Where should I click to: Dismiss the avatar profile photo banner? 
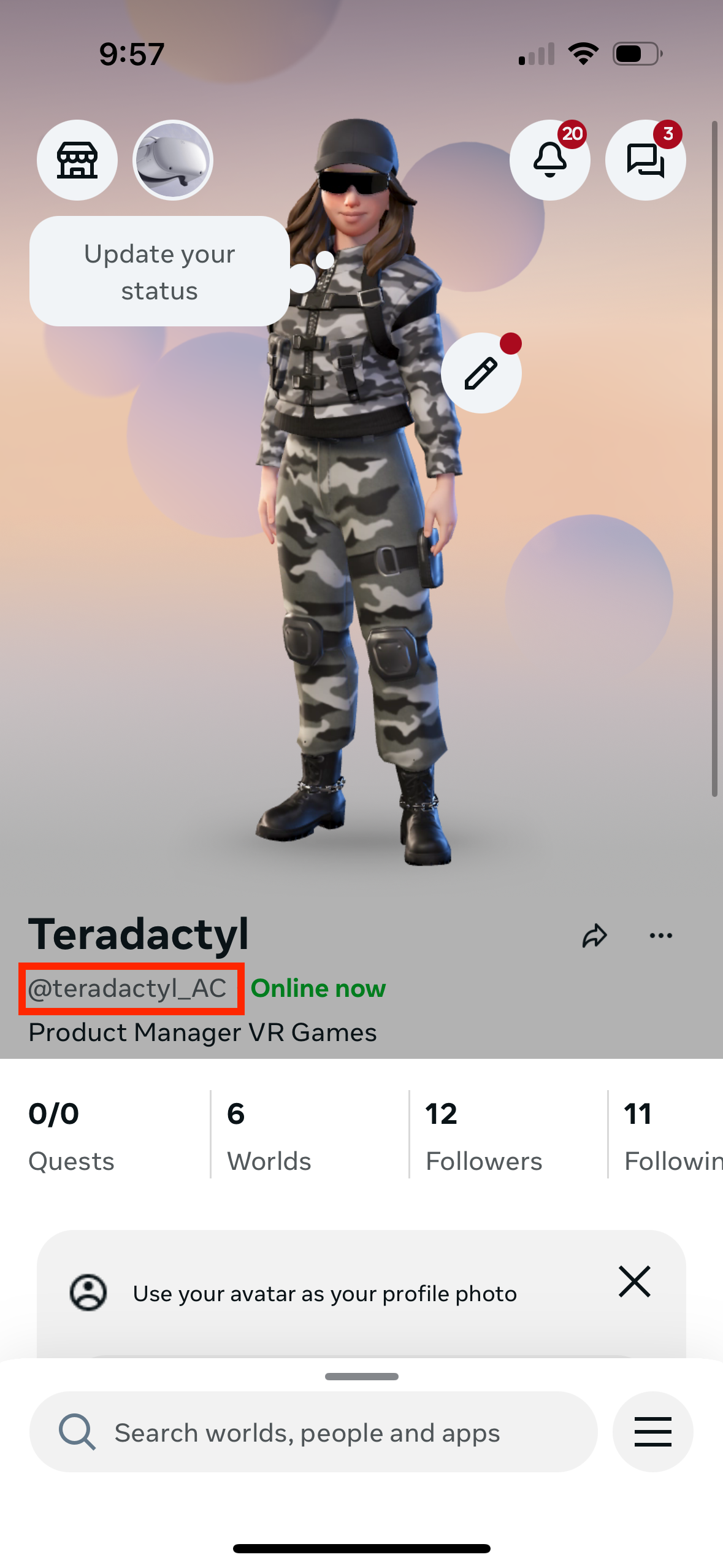pos(634,1282)
